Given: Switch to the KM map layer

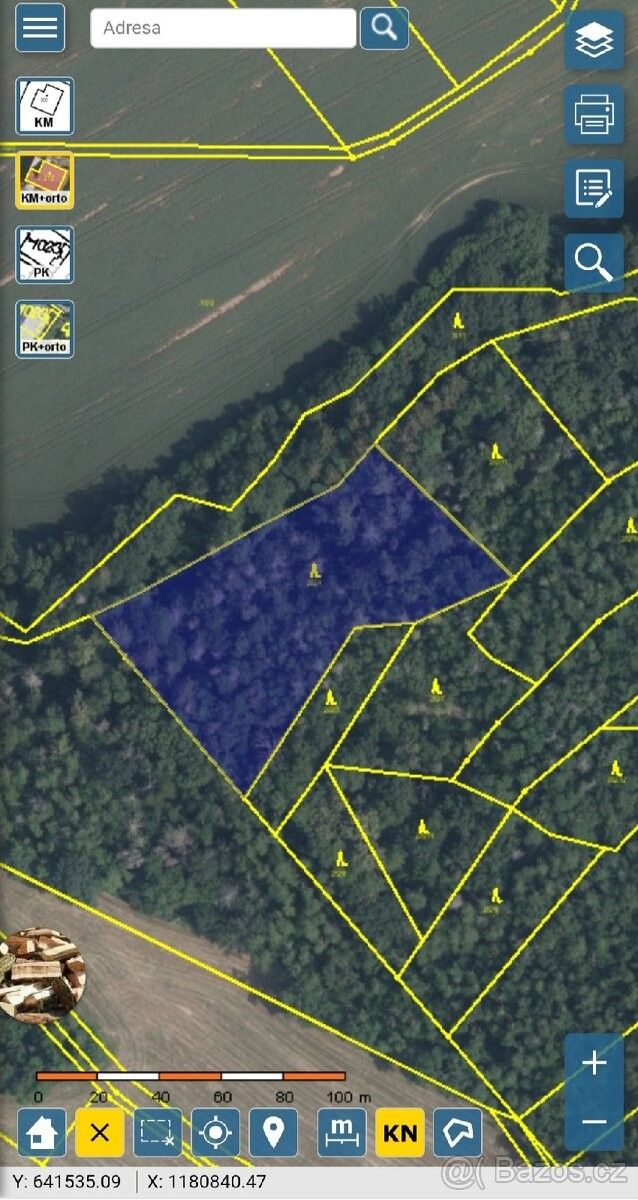Looking at the screenshot, I should coord(44,106).
